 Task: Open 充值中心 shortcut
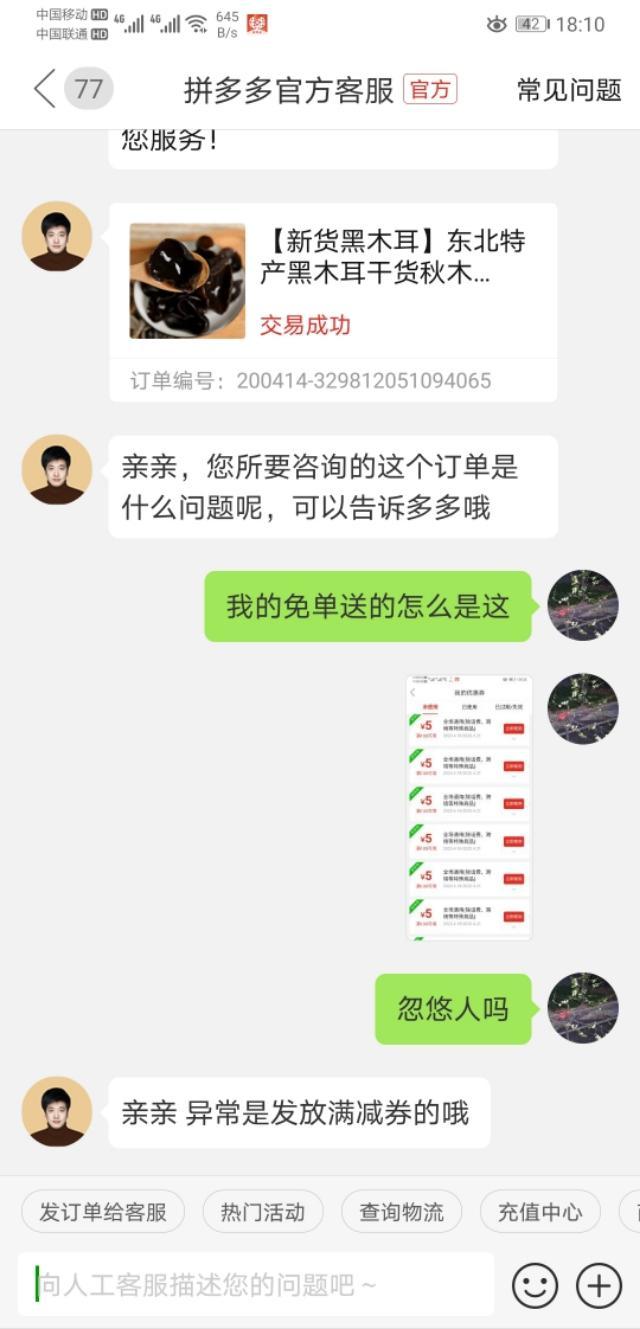(x=540, y=1212)
